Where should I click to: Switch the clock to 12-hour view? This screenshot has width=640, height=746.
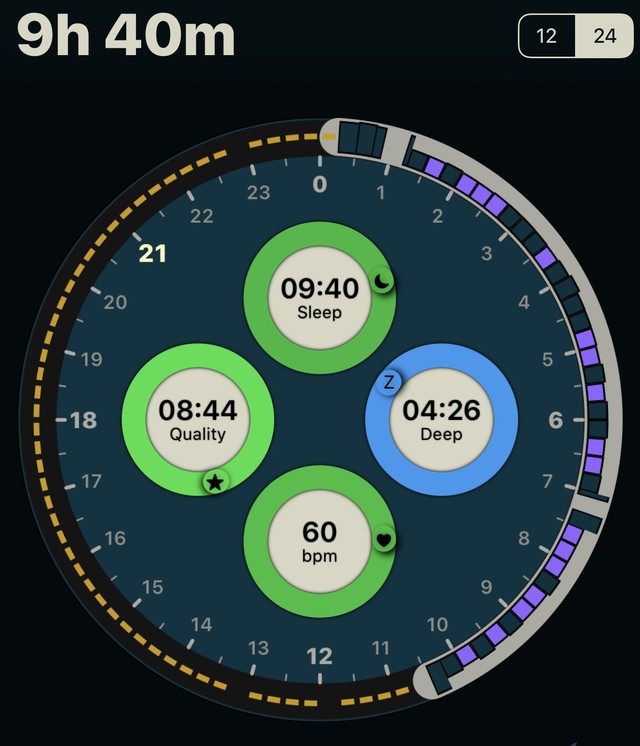pyautogui.click(x=547, y=36)
